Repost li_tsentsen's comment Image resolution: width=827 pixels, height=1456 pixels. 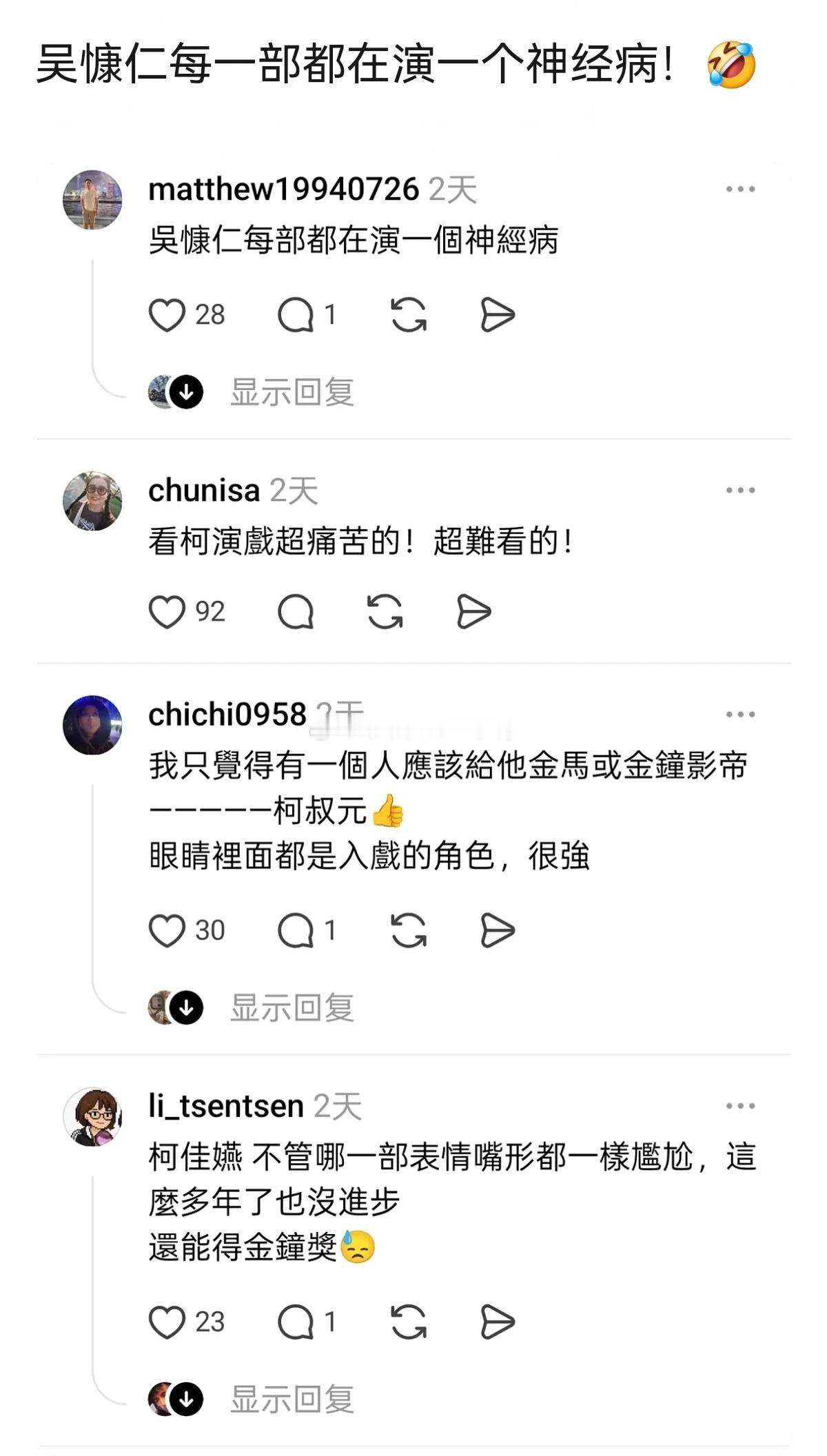[409, 1322]
